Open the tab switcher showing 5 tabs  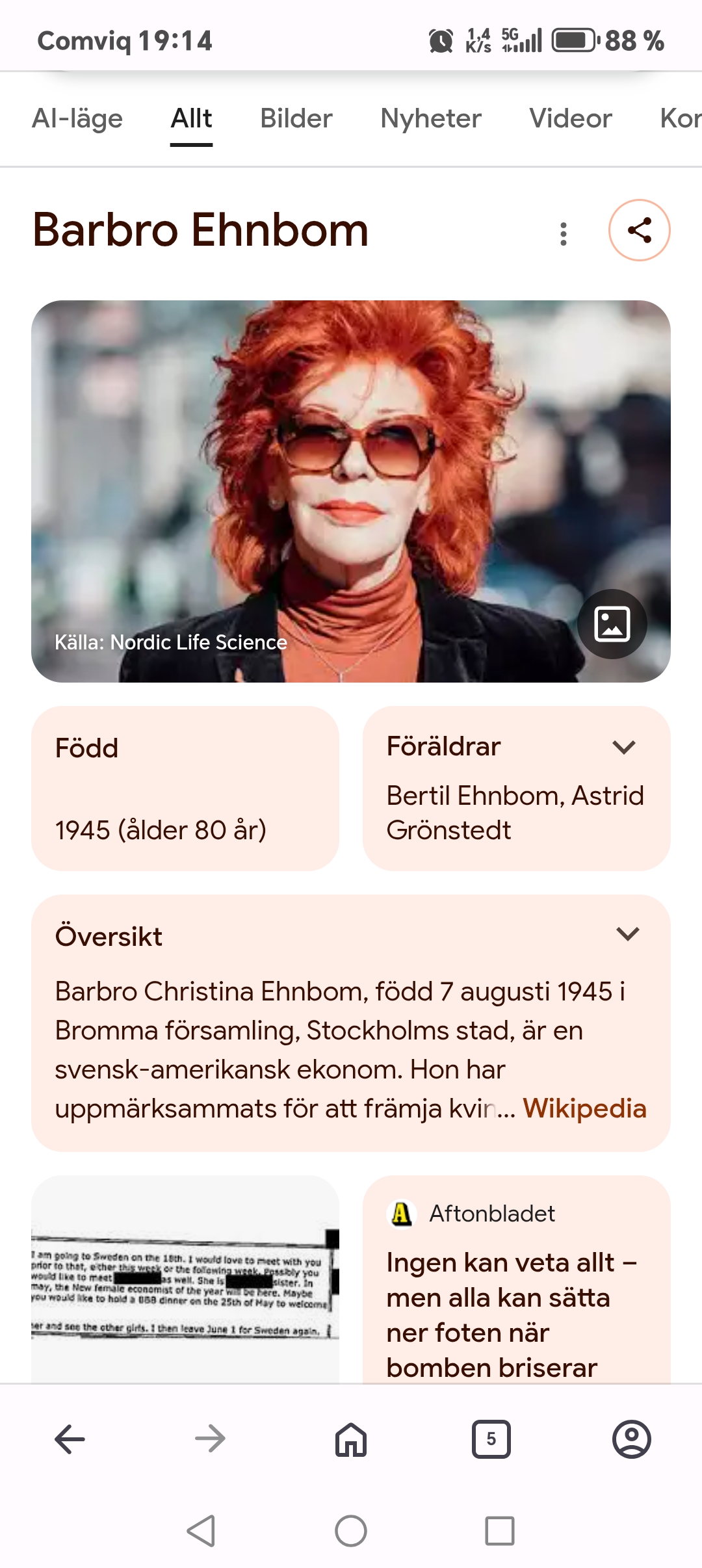[491, 1439]
